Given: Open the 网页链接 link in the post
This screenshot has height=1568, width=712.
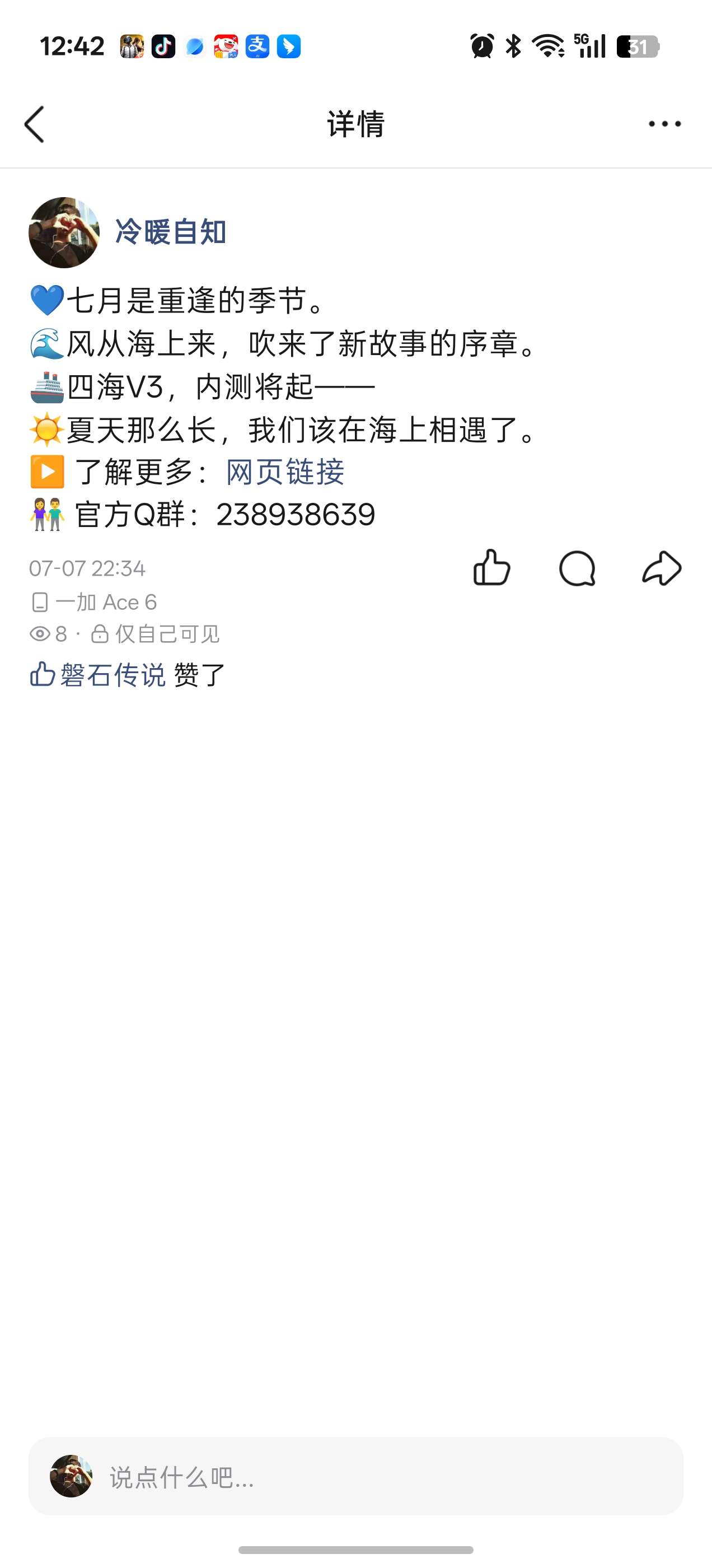Looking at the screenshot, I should click(285, 472).
